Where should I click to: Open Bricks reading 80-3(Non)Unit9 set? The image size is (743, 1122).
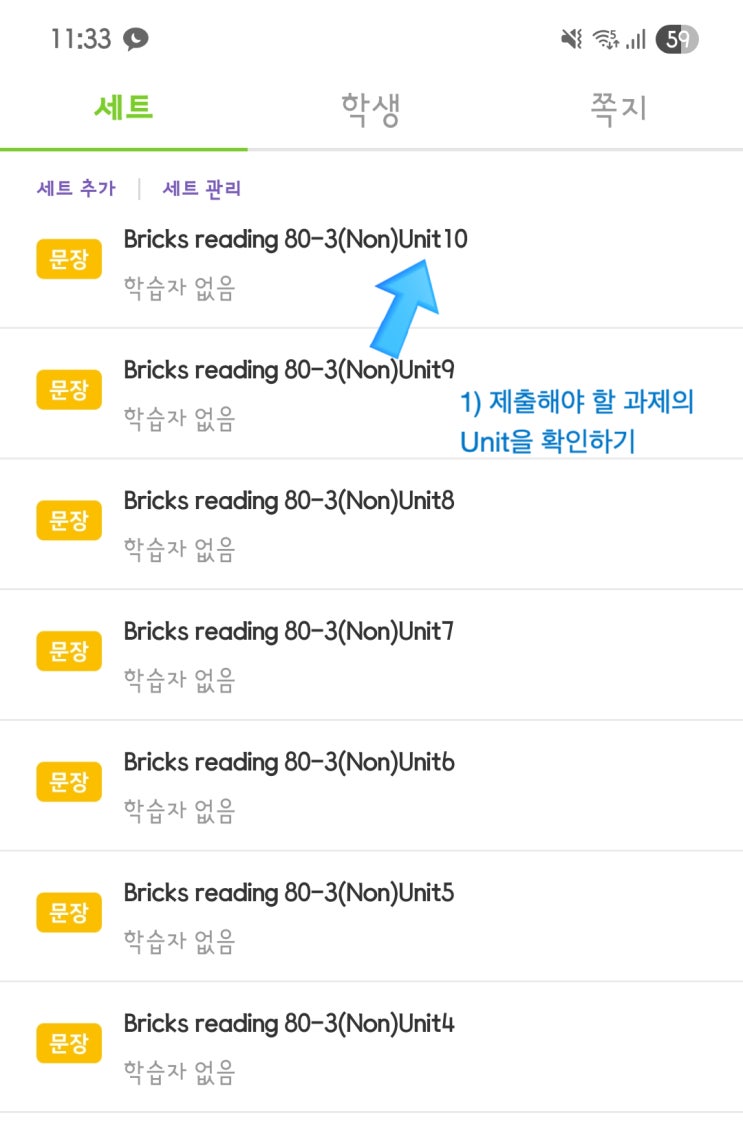[289, 370]
